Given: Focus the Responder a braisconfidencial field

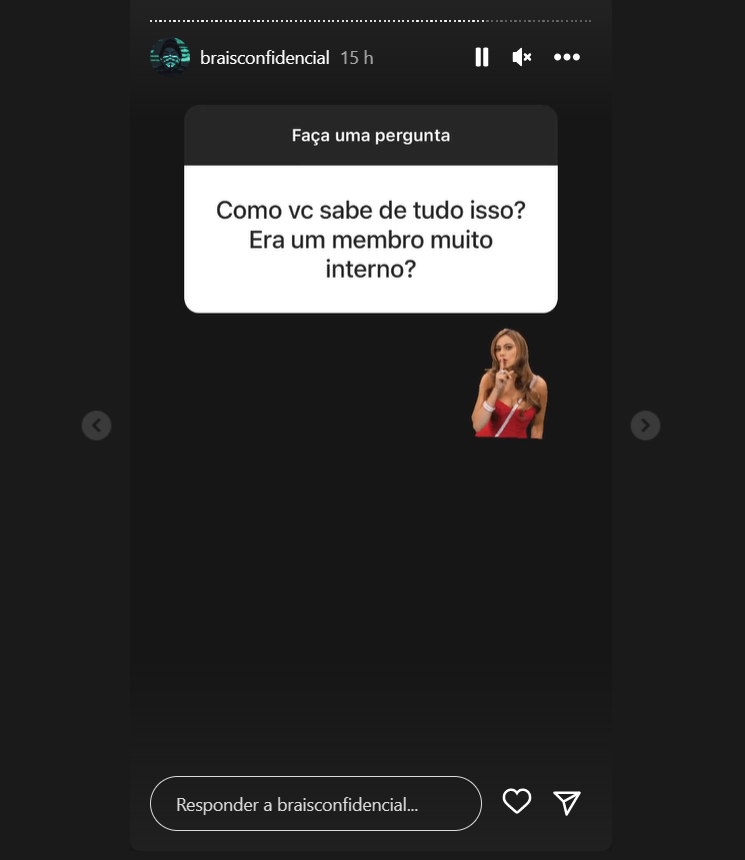Looking at the screenshot, I should point(315,803).
